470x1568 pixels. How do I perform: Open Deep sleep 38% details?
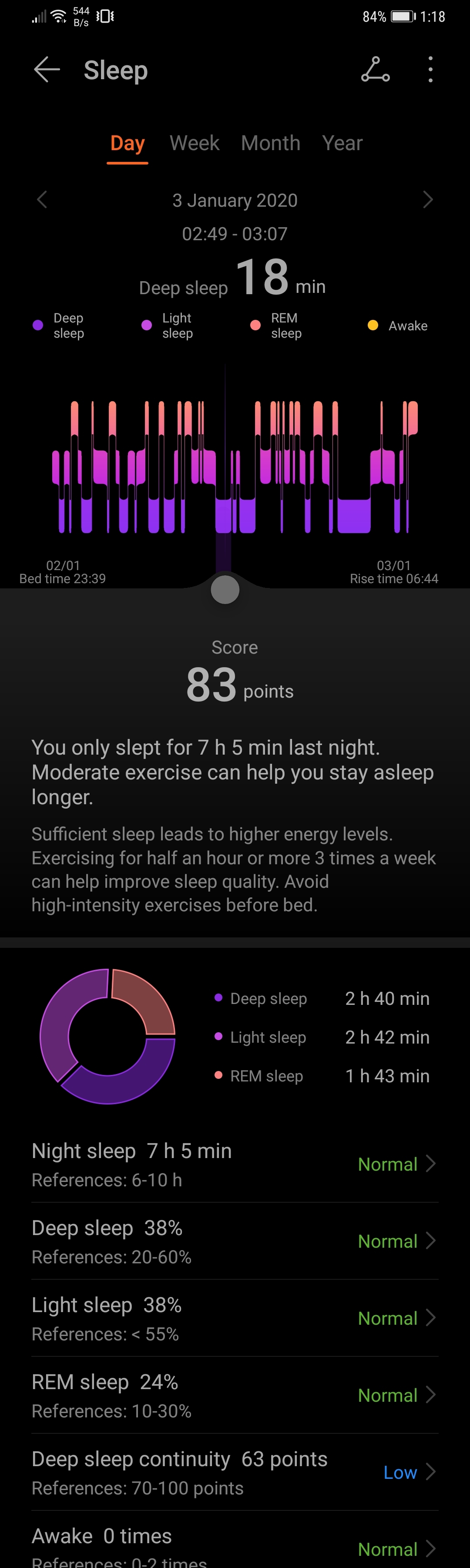click(235, 1241)
